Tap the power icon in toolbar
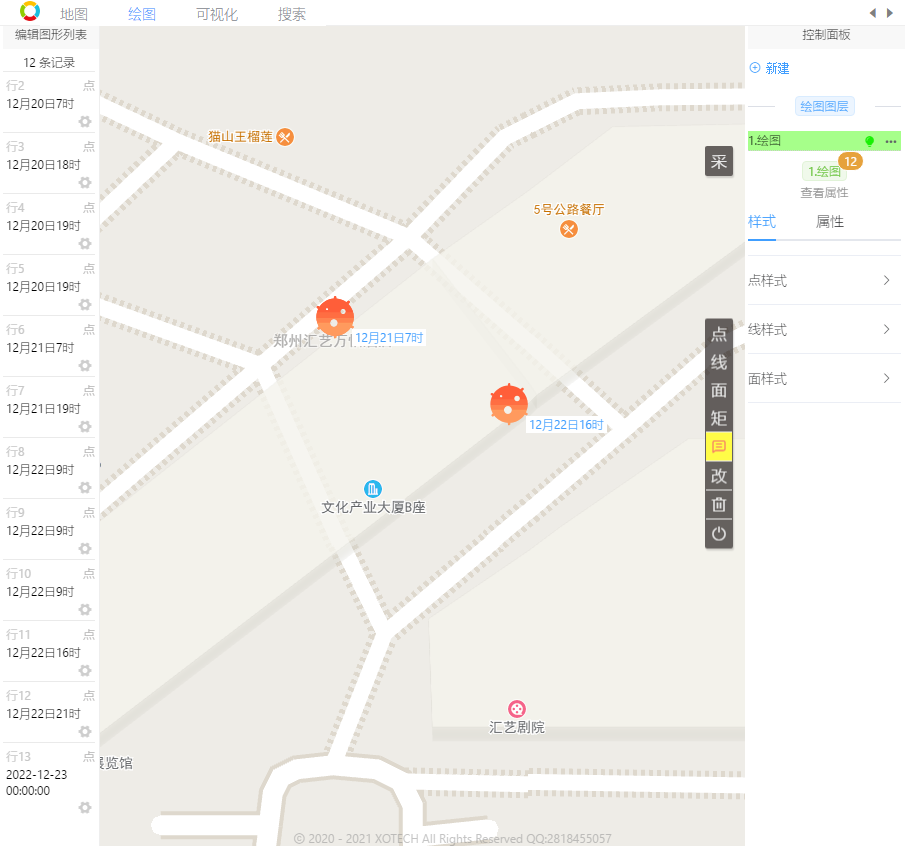The height and width of the screenshot is (846, 905). pos(718,534)
